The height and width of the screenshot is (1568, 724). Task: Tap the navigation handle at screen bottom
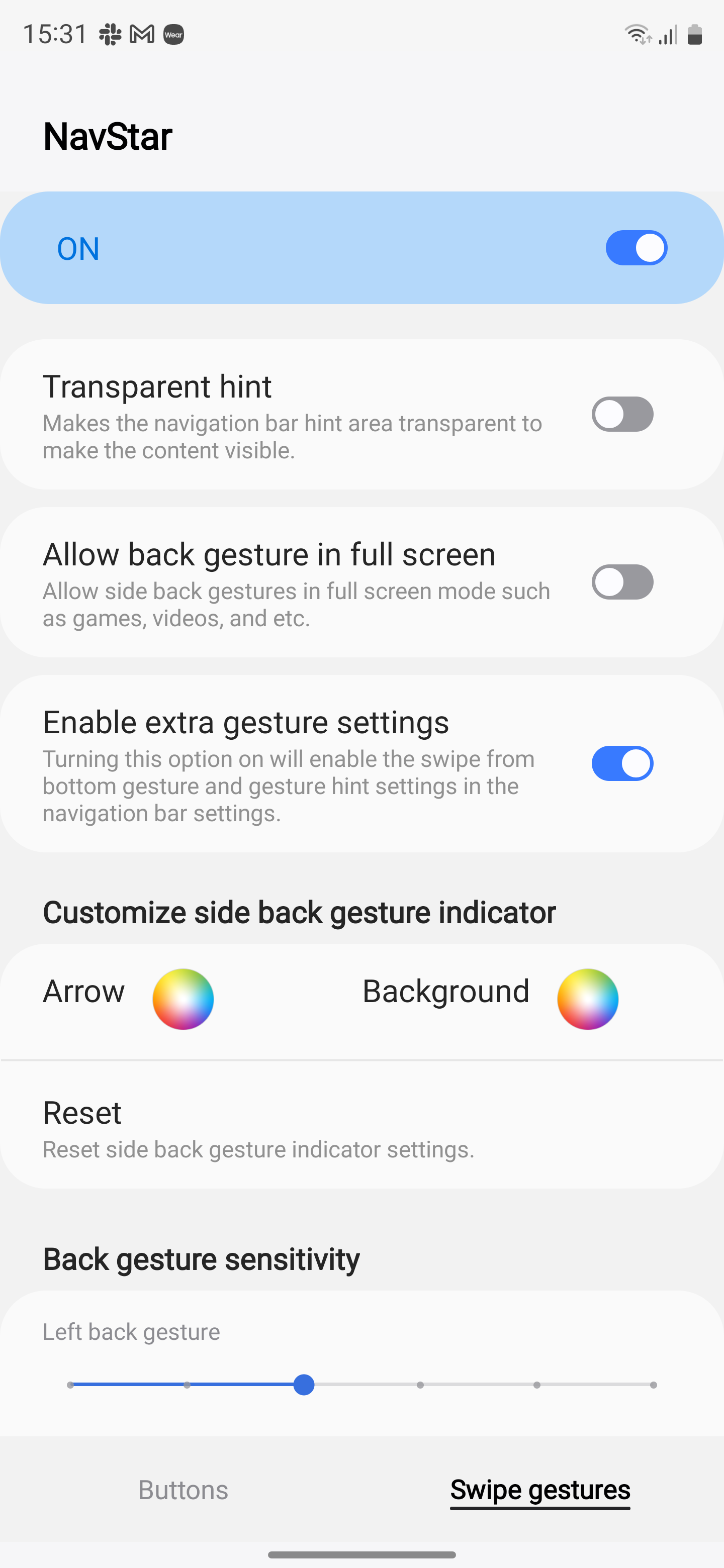(361, 1555)
